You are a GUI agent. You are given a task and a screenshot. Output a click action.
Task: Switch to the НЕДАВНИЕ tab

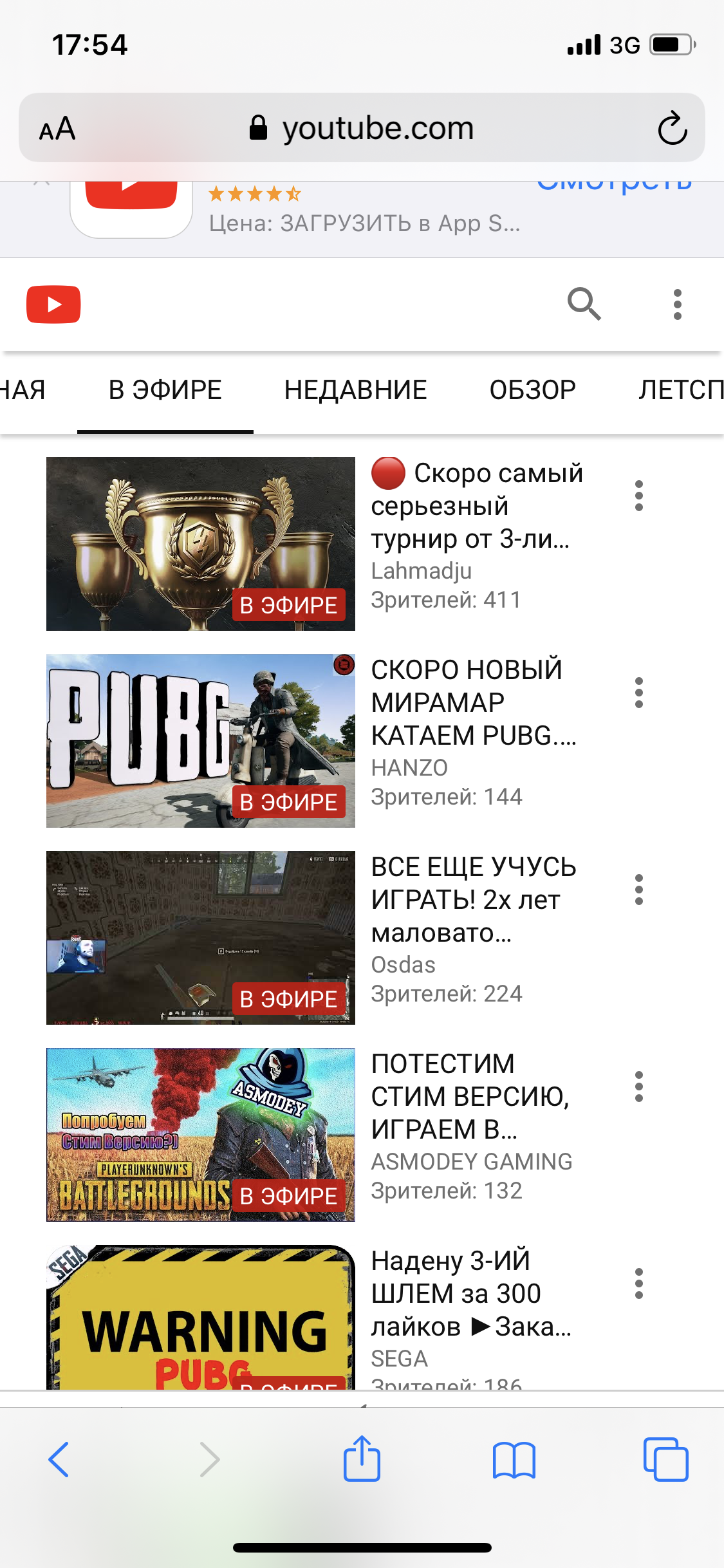pyautogui.click(x=355, y=390)
